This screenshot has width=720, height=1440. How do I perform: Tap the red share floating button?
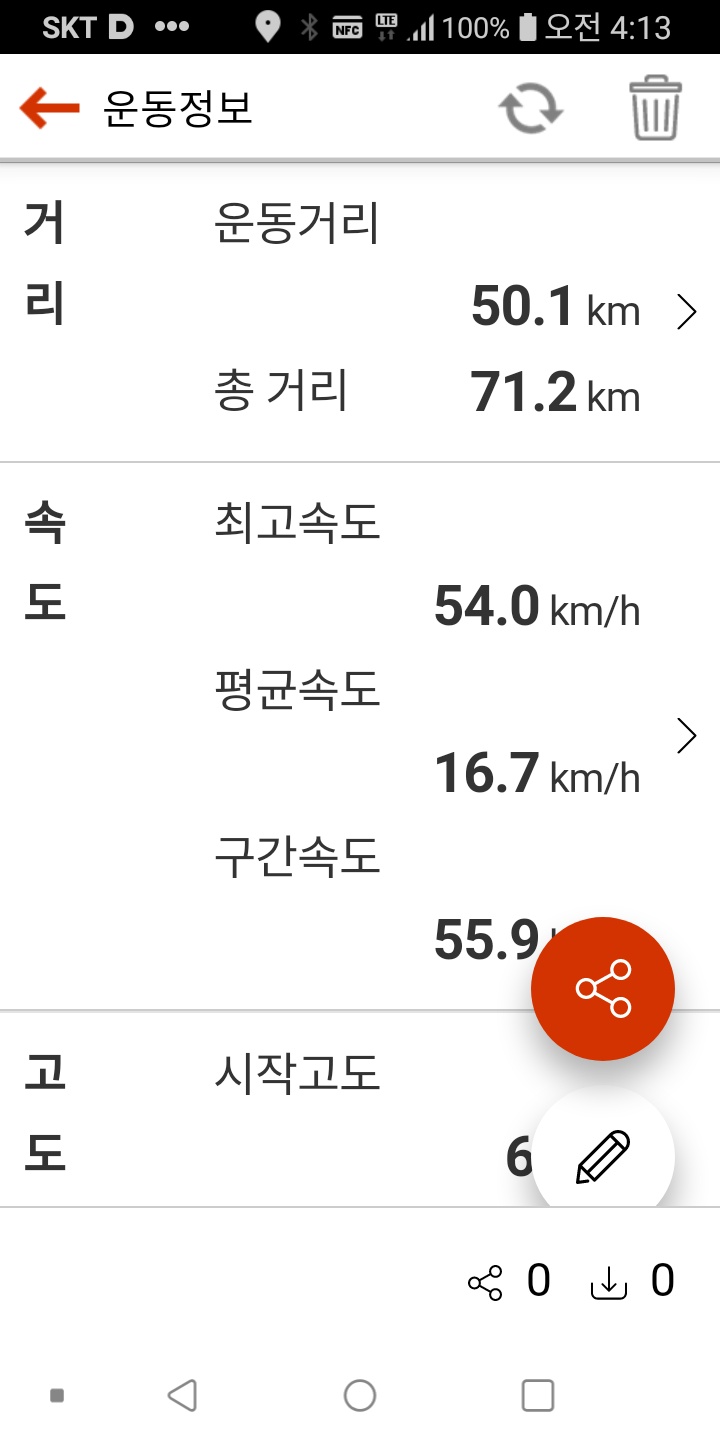coord(603,988)
